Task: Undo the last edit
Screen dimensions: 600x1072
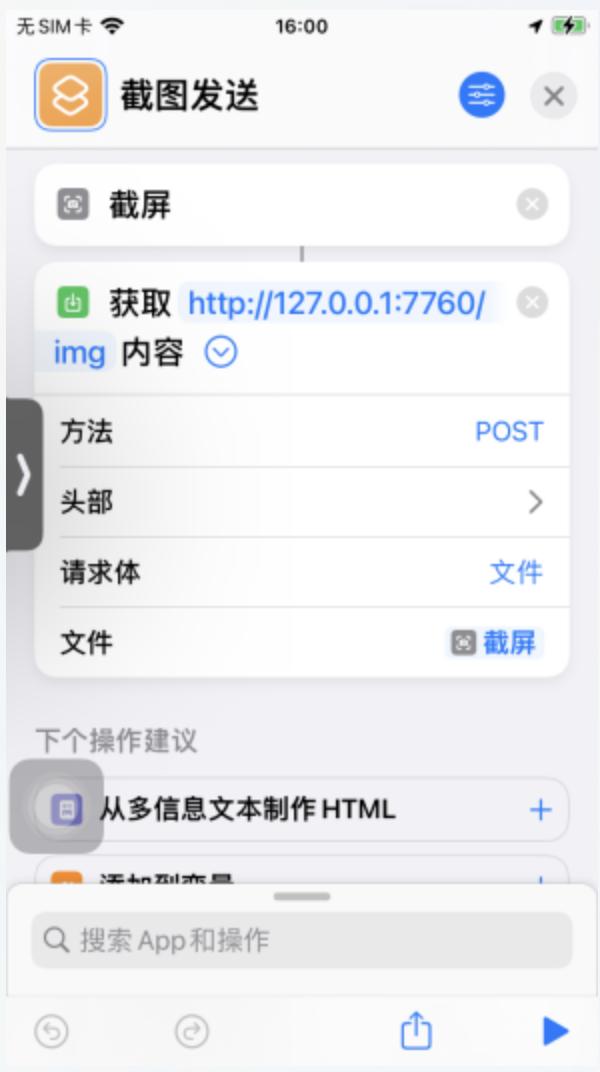Action: pyautogui.click(x=51, y=1031)
